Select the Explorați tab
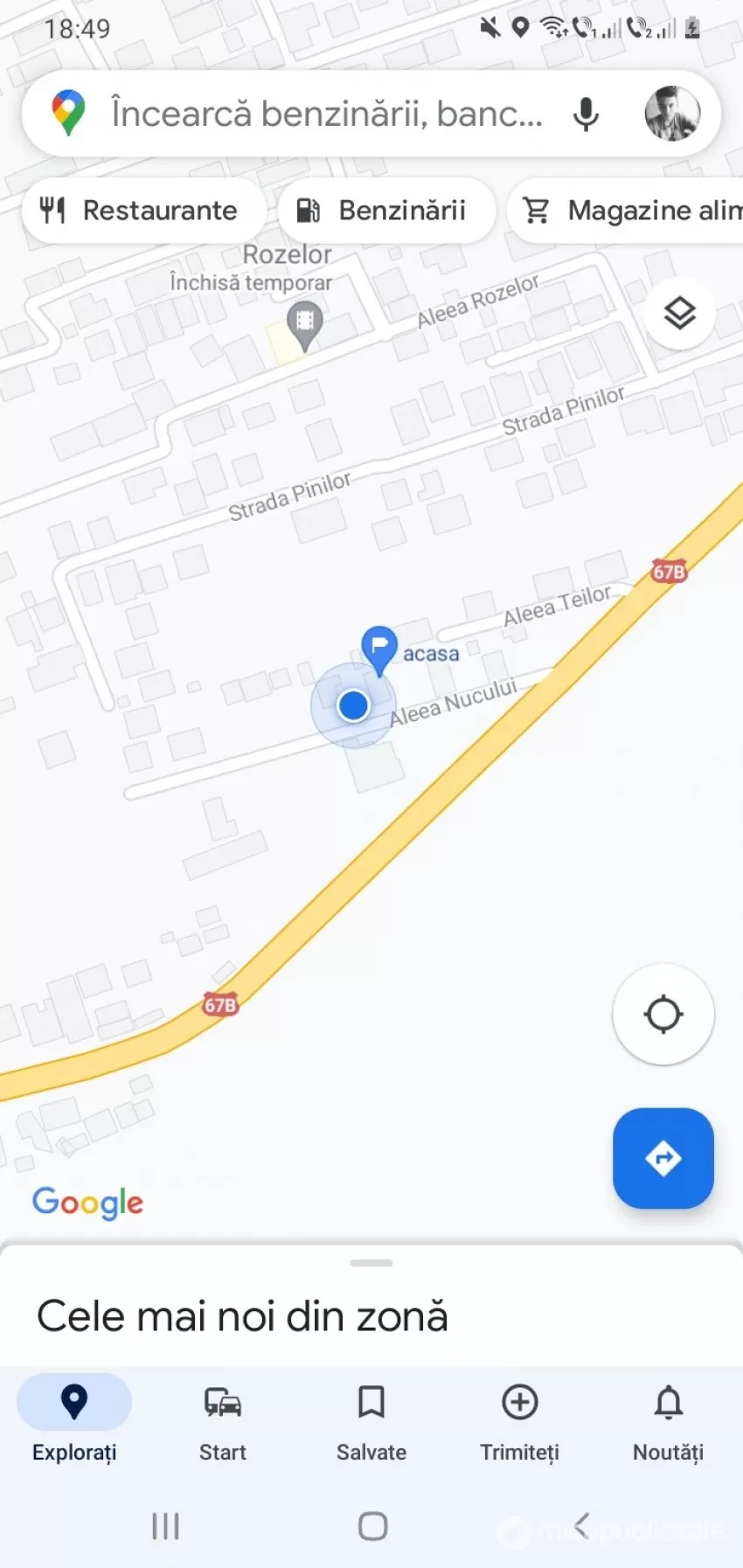Screen dimensions: 743x1568 (74, 1422)
